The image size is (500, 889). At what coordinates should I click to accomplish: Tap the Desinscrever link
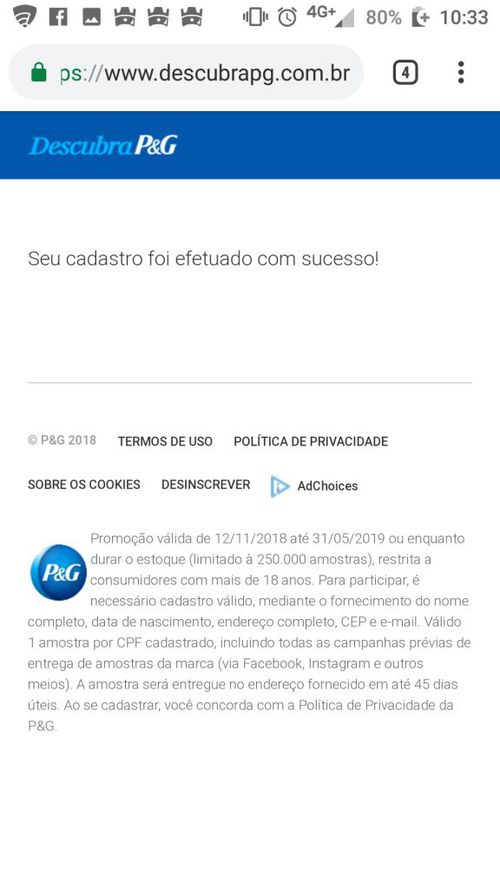click(206, 485)
